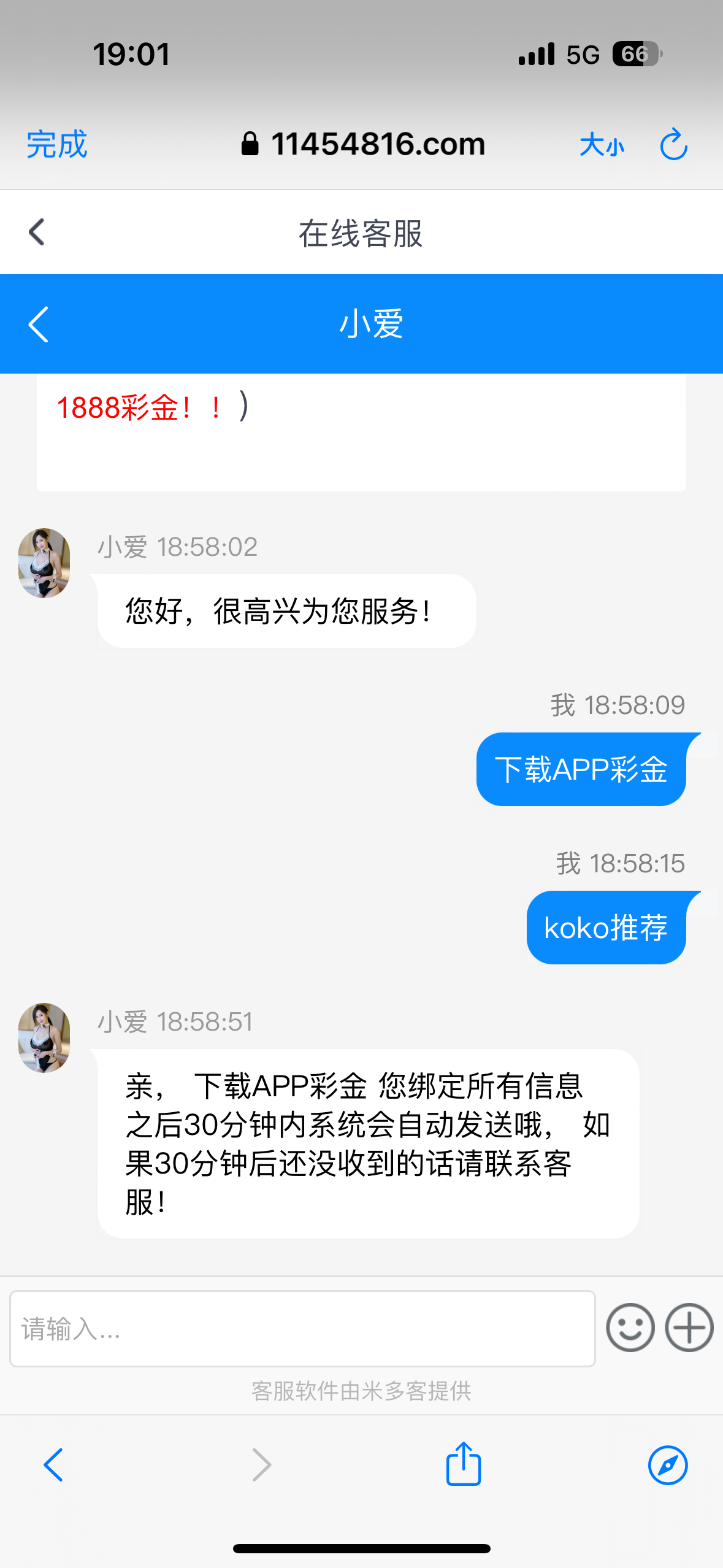
Task: Open the 大小 text size options
Action: coord(602,145)
